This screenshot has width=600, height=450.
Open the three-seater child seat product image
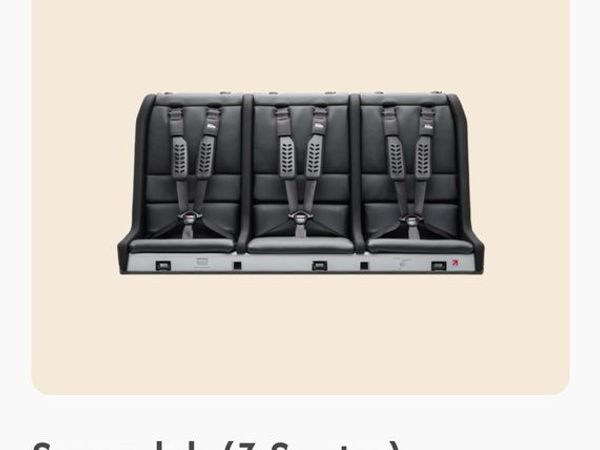pos(299,183)
